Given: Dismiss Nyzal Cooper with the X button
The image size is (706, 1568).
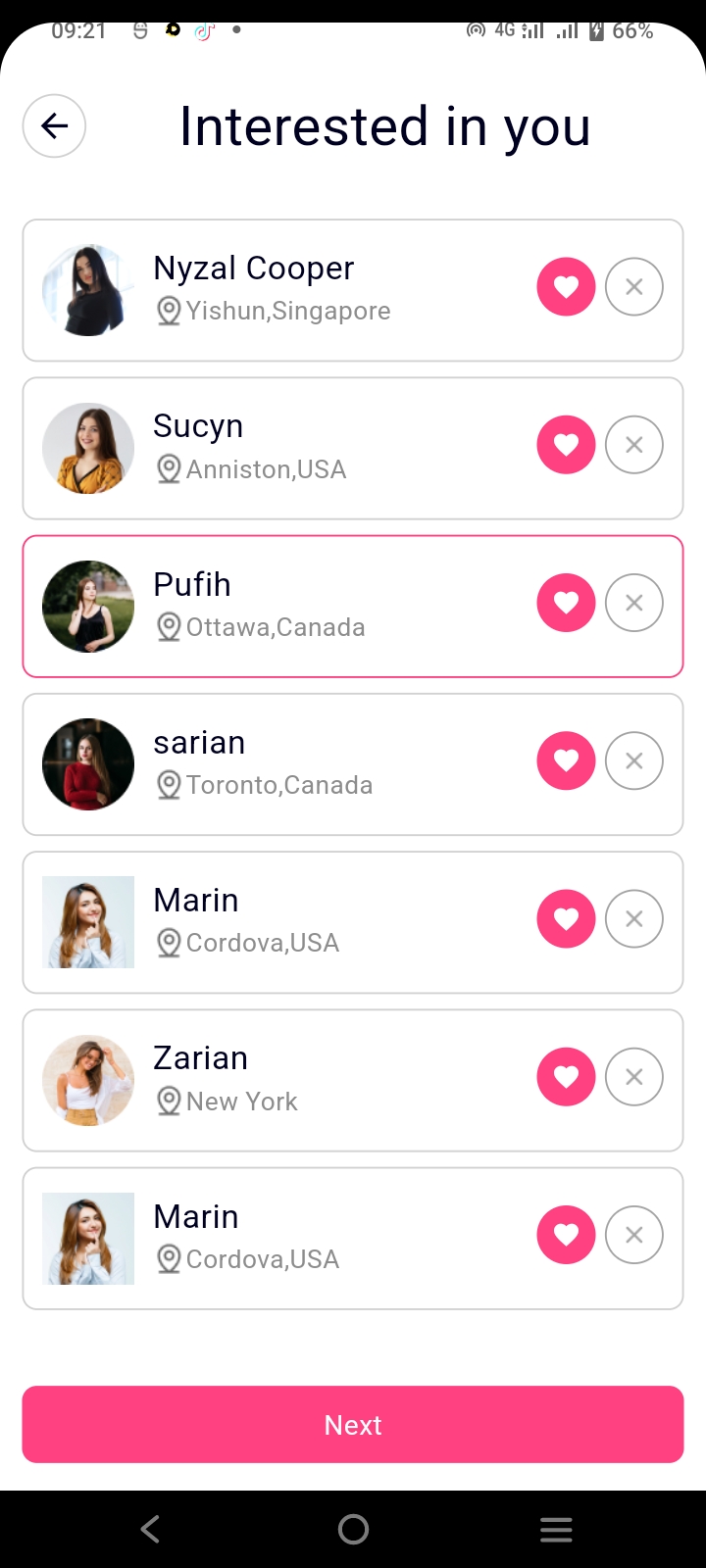Looking at the screenshot, I should 633,286.
